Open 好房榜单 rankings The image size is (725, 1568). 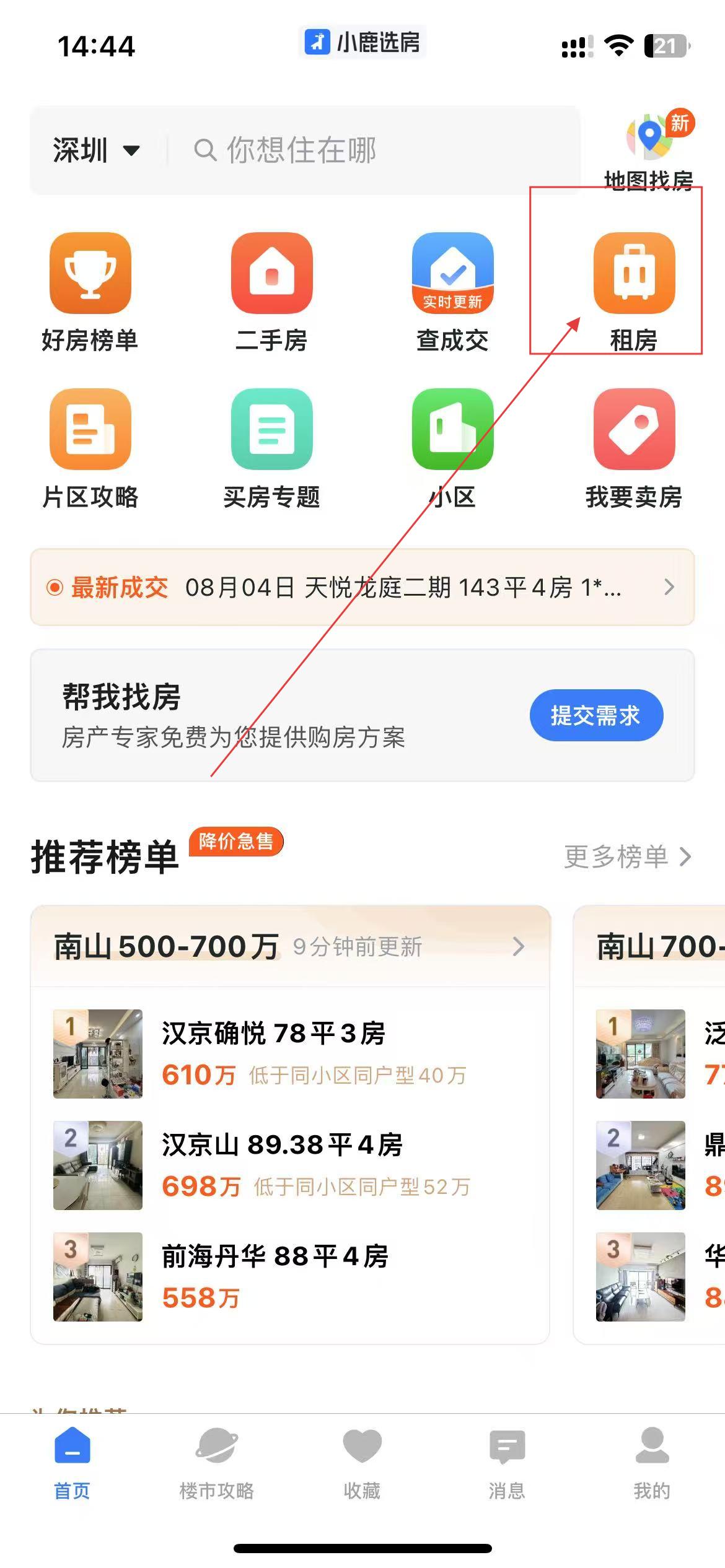point(90,292)
